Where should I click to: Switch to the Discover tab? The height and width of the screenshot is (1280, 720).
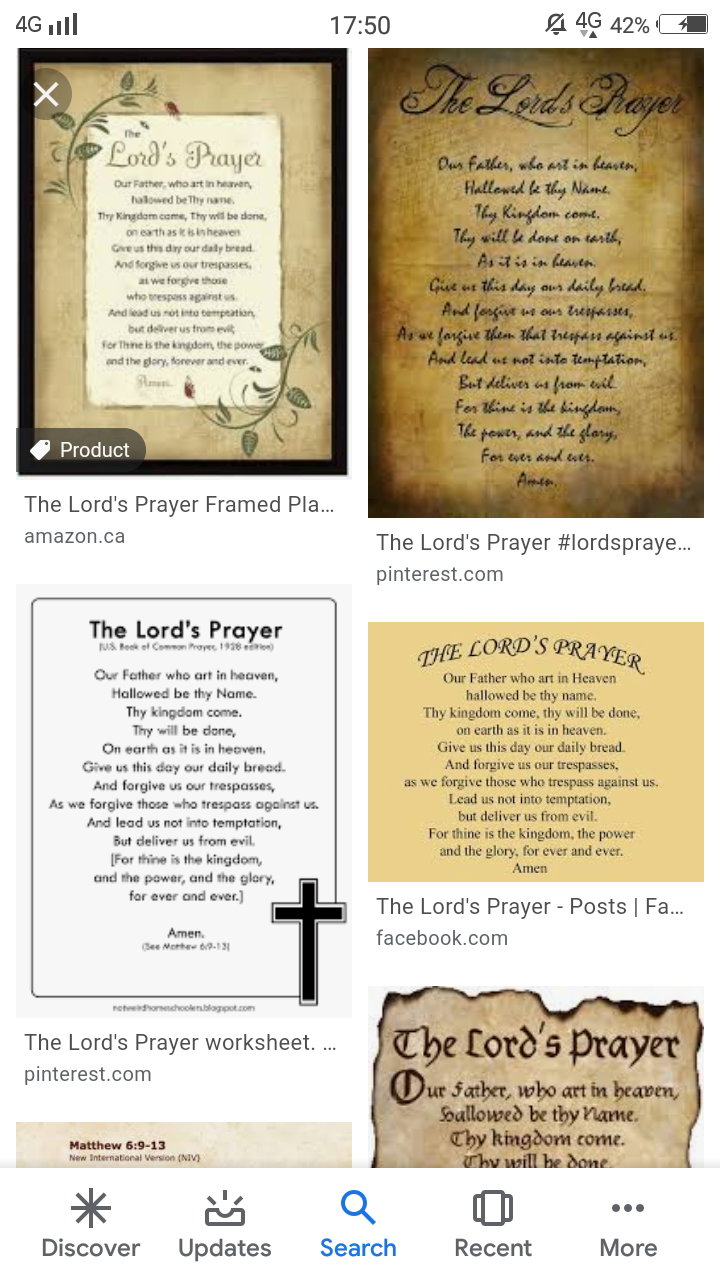[x=91, y=1225]
